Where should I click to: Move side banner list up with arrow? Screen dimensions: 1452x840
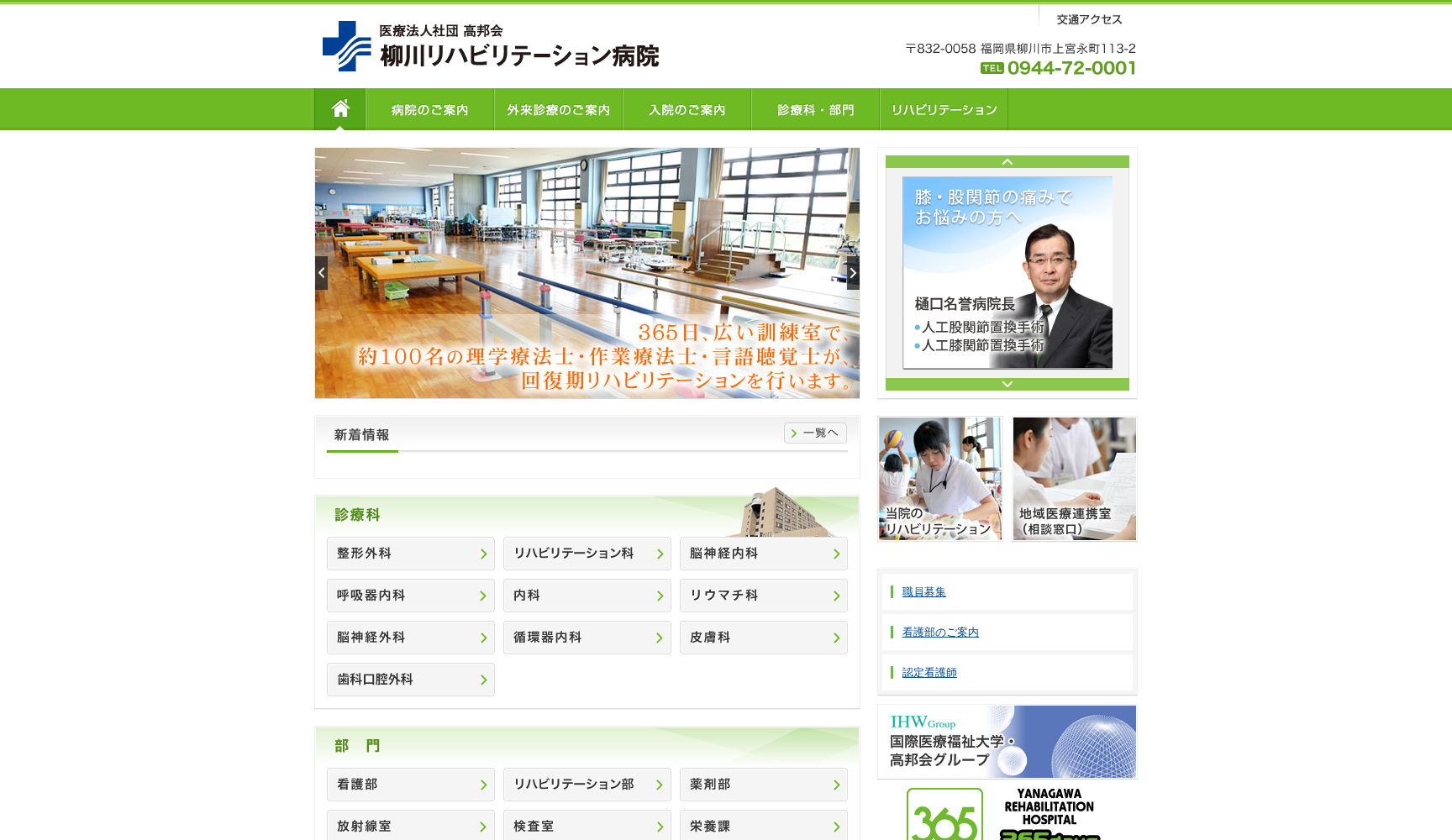[1007, 161]
